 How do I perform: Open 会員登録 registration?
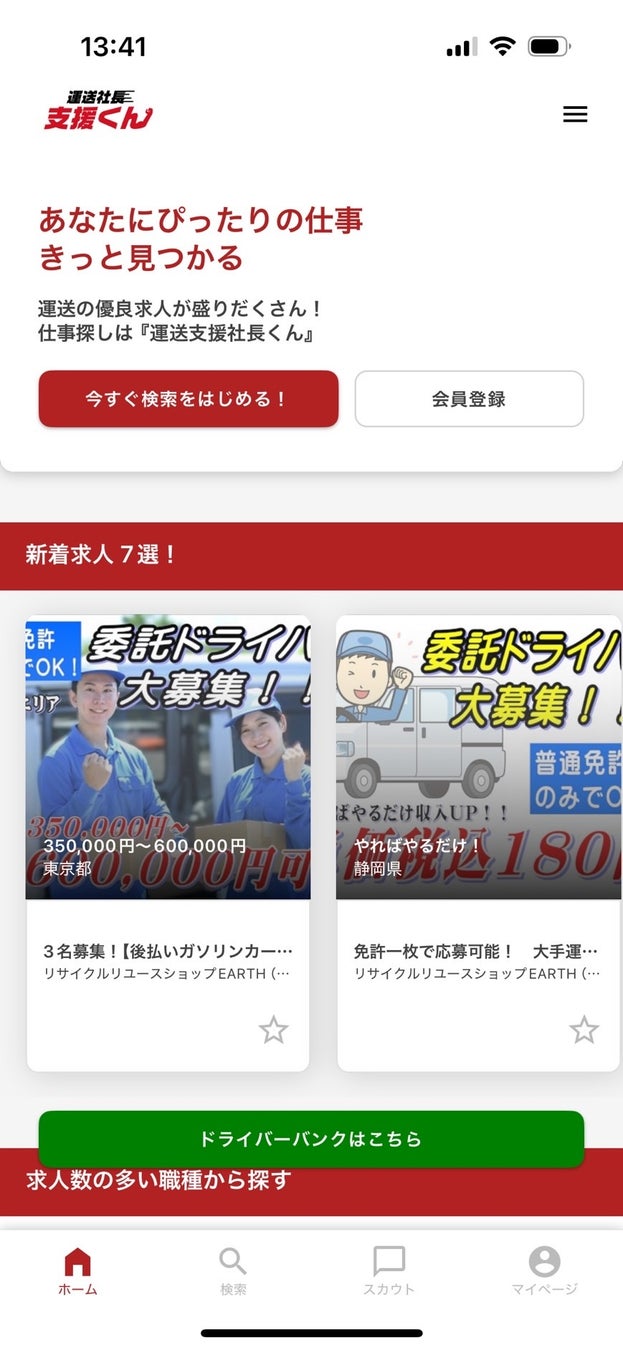[469, 399]
